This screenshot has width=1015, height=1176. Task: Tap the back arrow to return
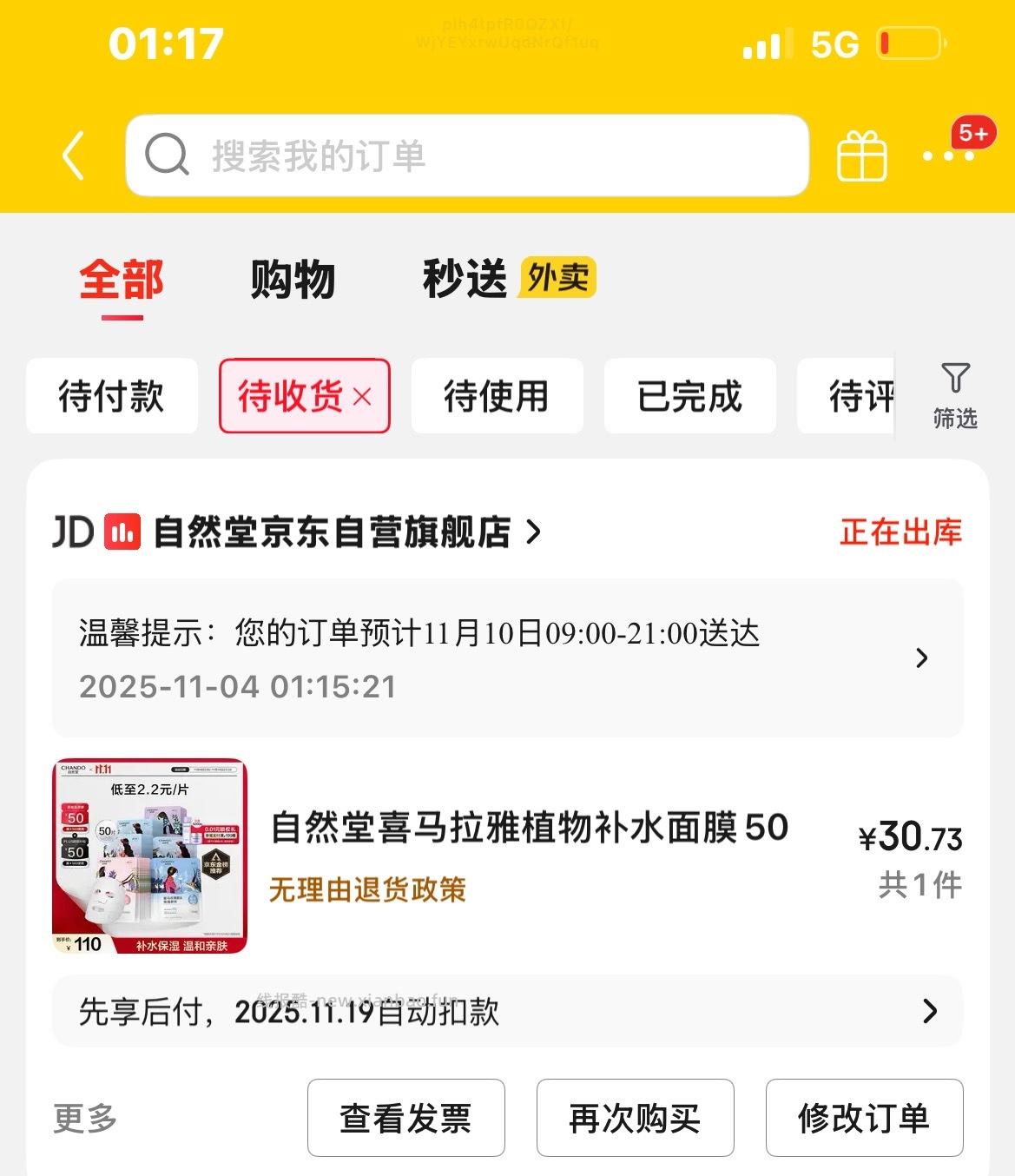75,155
